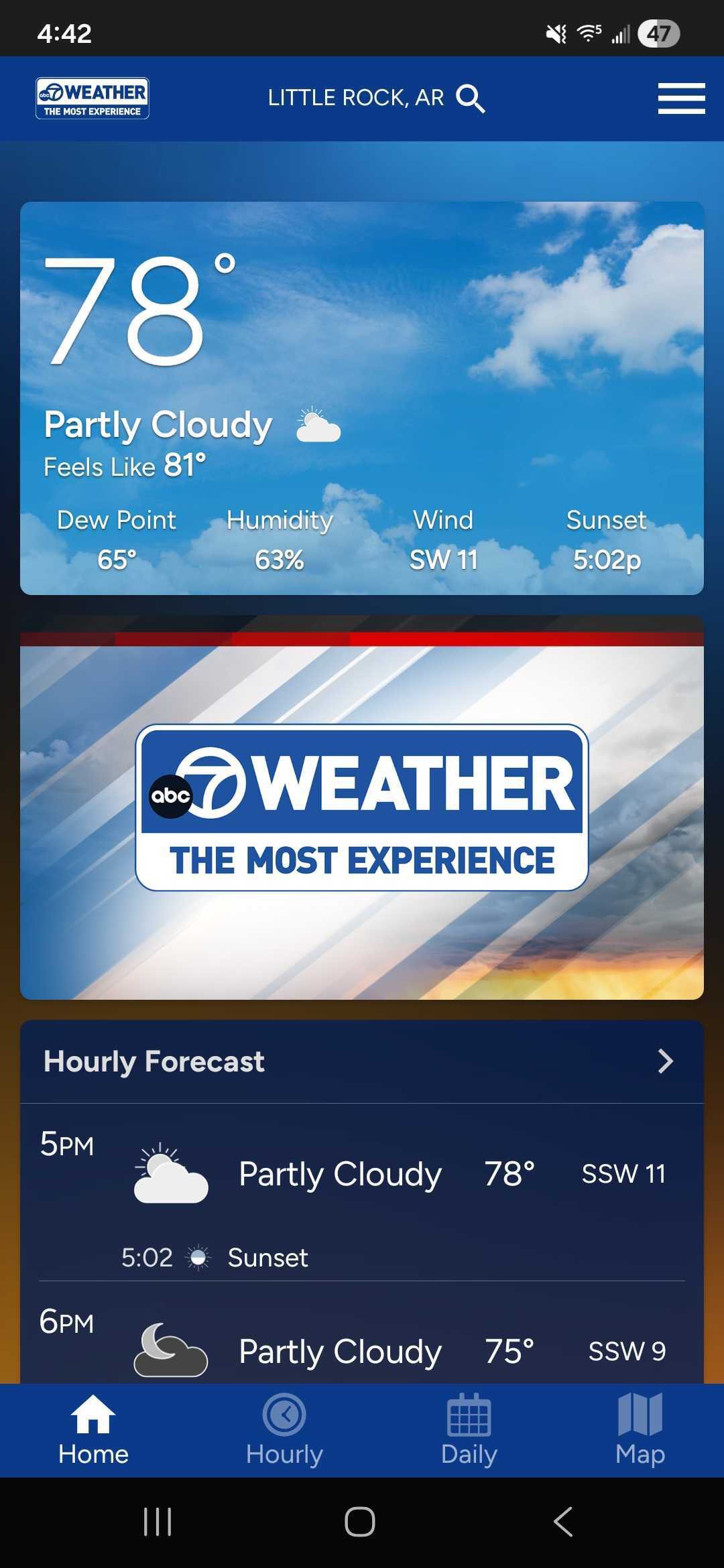Screen dimensions: 724x1568
Task: Switch to the Daily tab
Action: [469, 1430]
